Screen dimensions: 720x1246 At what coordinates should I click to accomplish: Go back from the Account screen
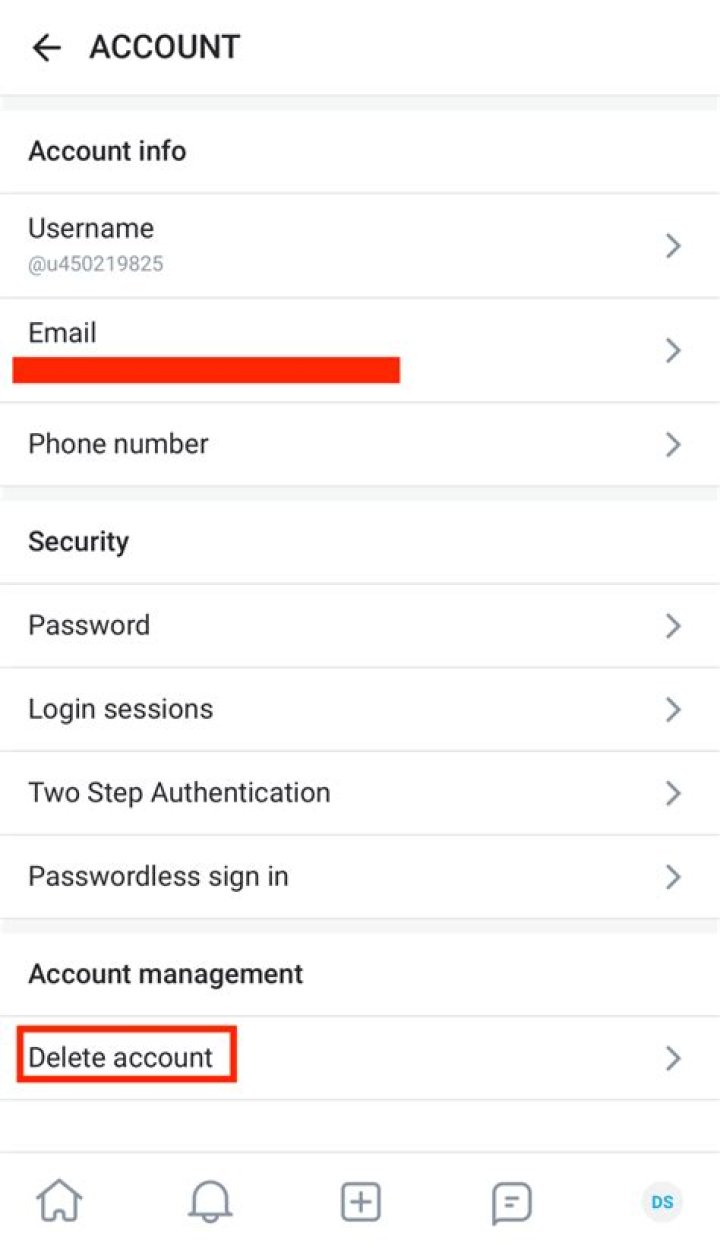click(46, 47)
